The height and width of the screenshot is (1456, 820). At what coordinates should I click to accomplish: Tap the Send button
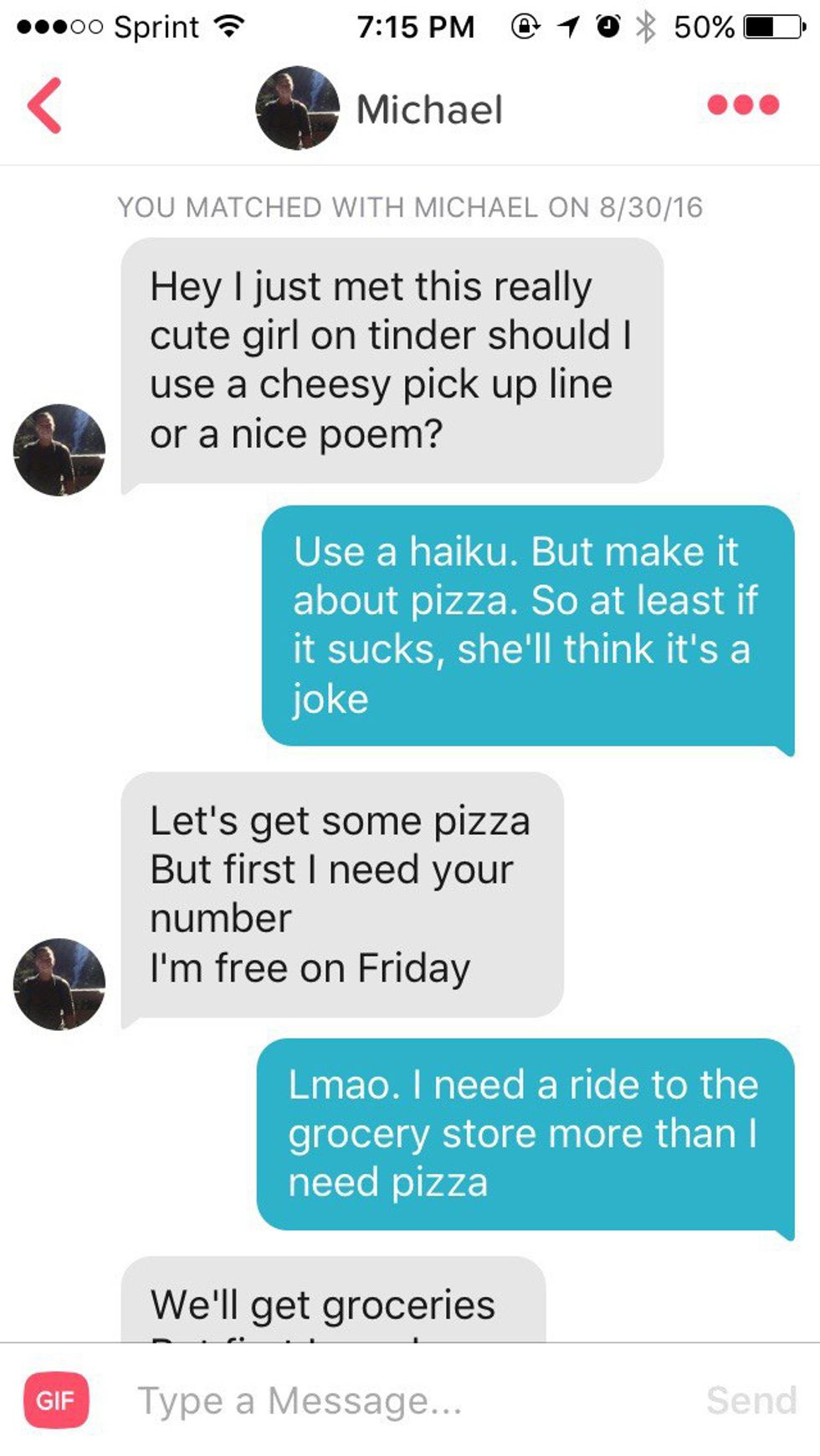click(751, 1400)
